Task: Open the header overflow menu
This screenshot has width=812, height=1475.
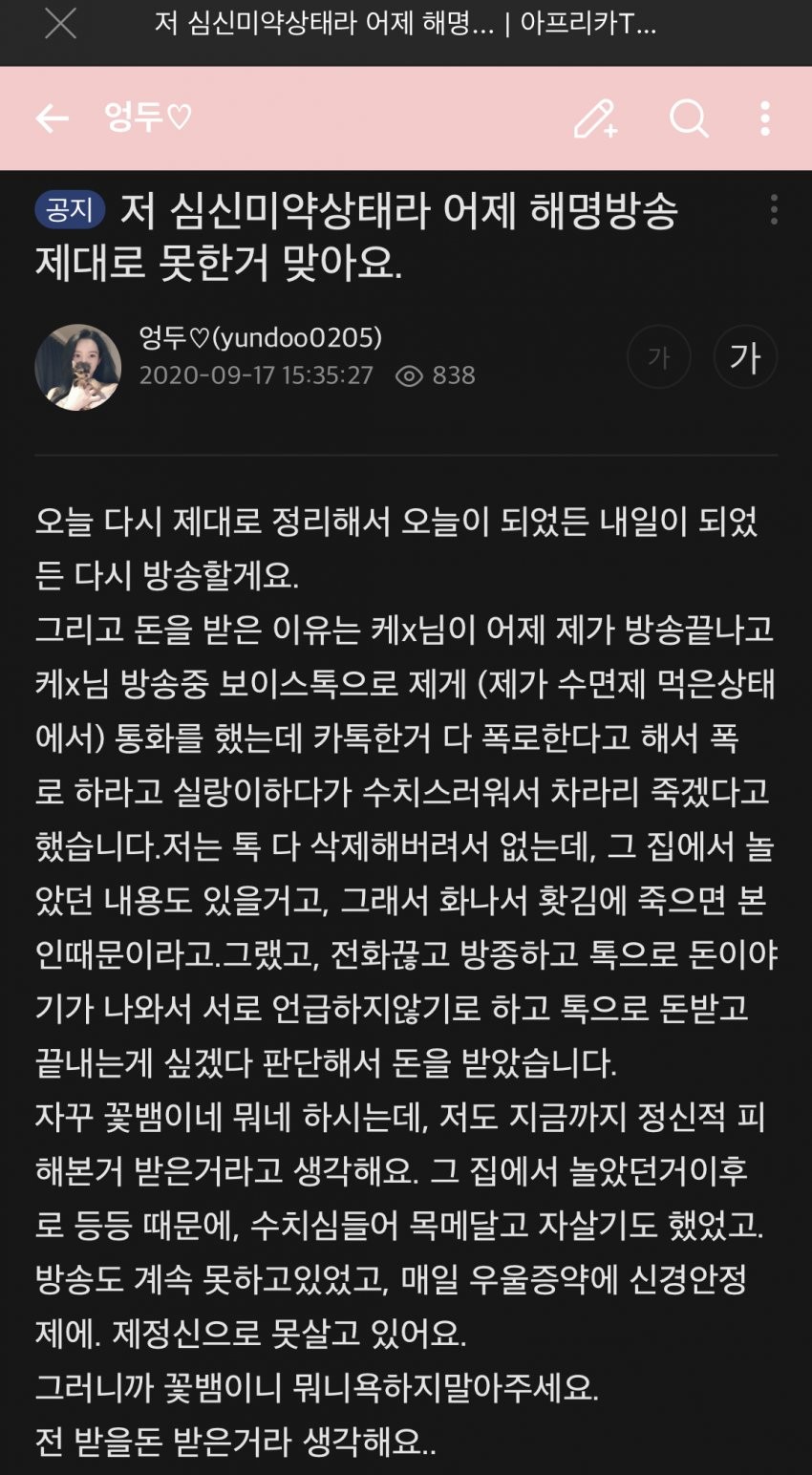Action: point(764,119)
